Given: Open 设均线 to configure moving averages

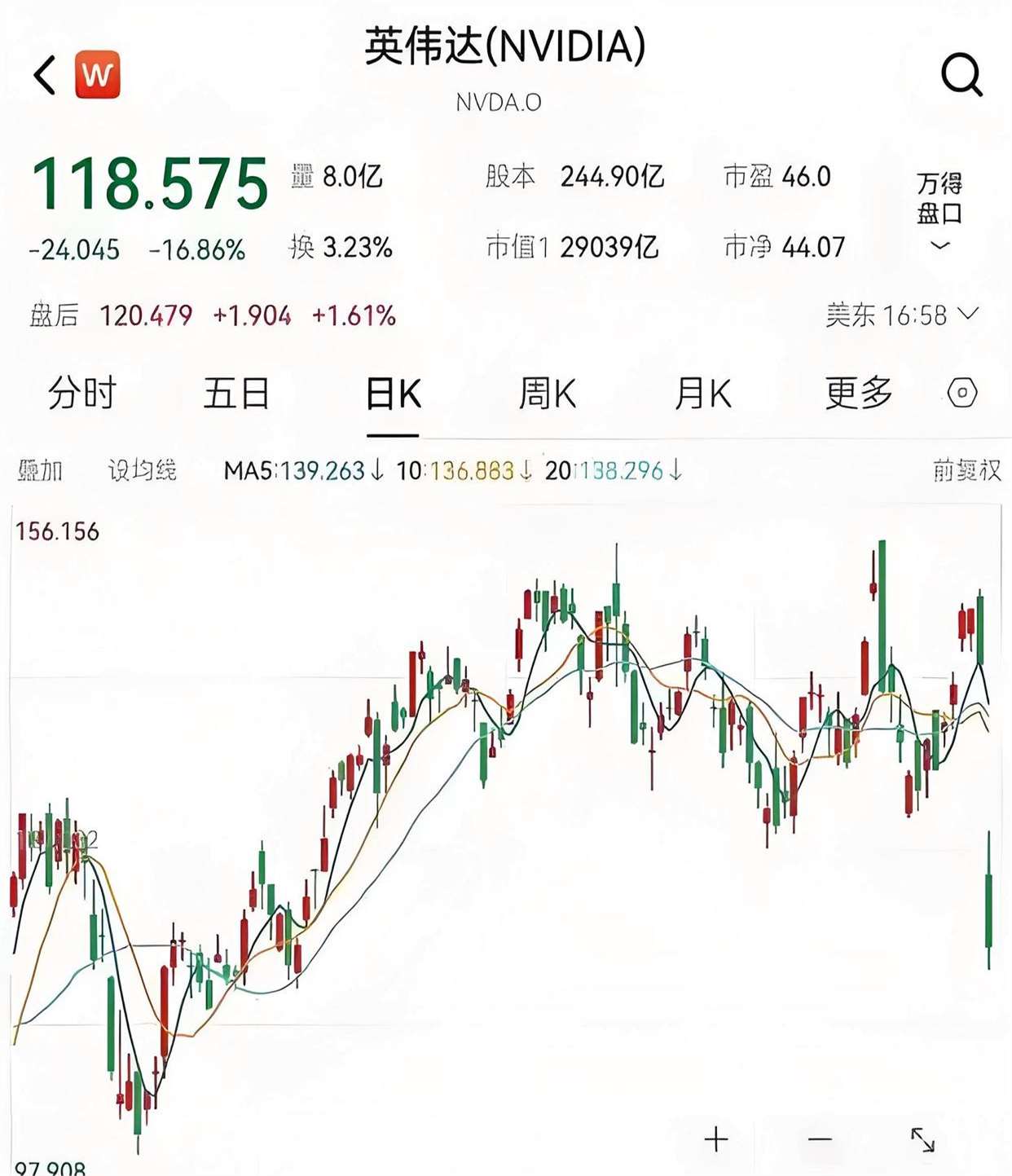Looking at the screenshot, I should (143, 469).
